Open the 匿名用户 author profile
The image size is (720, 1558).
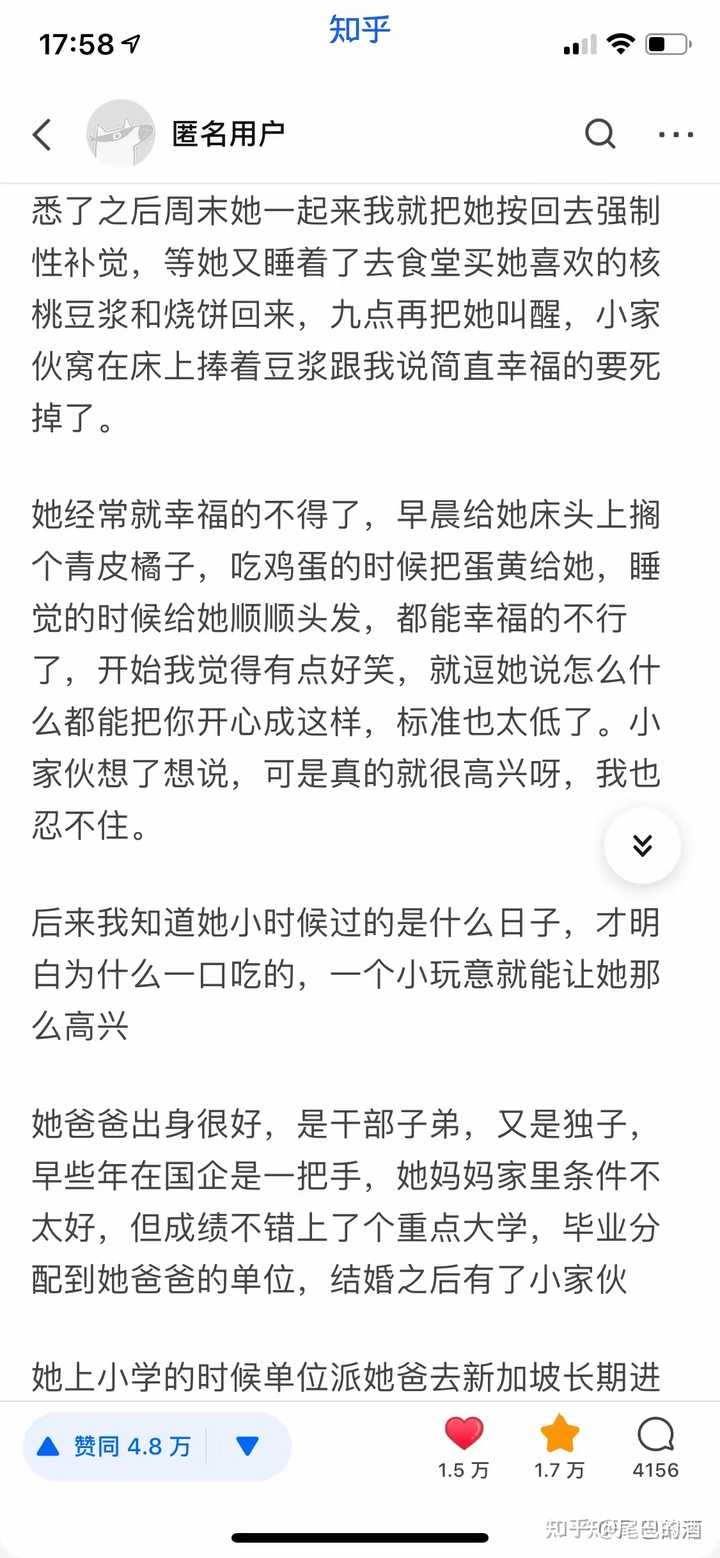pyautogui.click(x=226, y=134)
